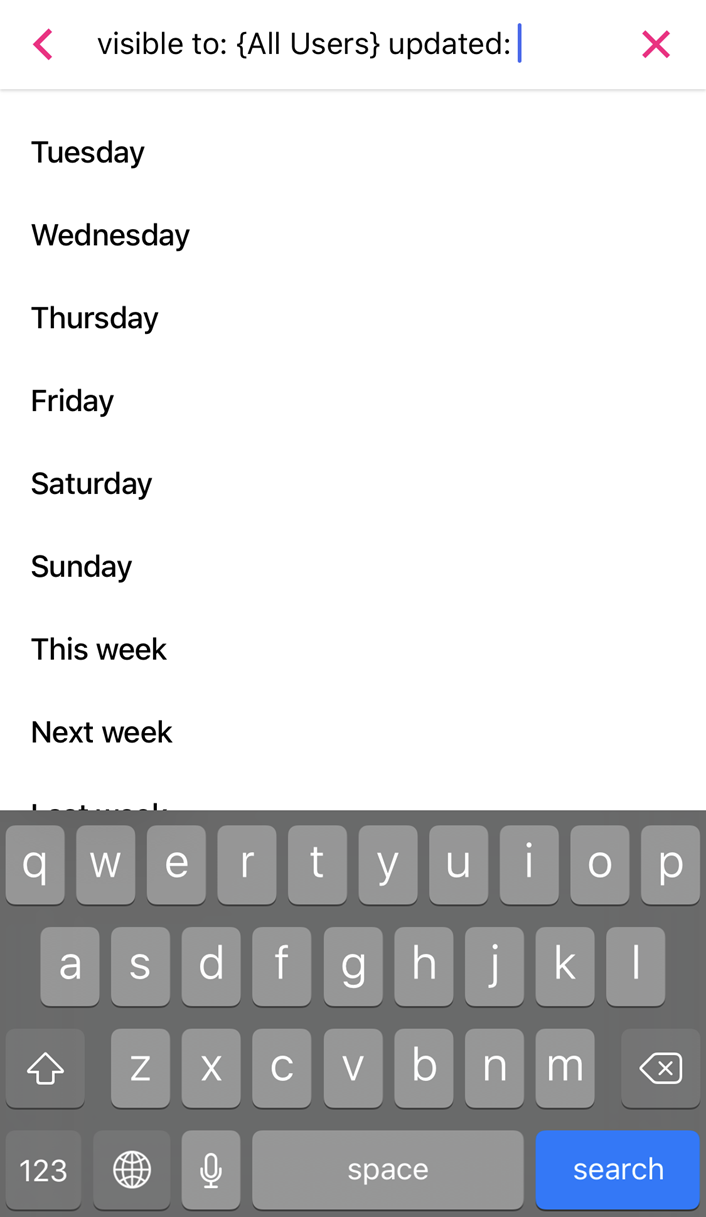Screen dimensions: 706x1217
Task: Pick the Sunday suggestion
Action: tap(82, 568)
